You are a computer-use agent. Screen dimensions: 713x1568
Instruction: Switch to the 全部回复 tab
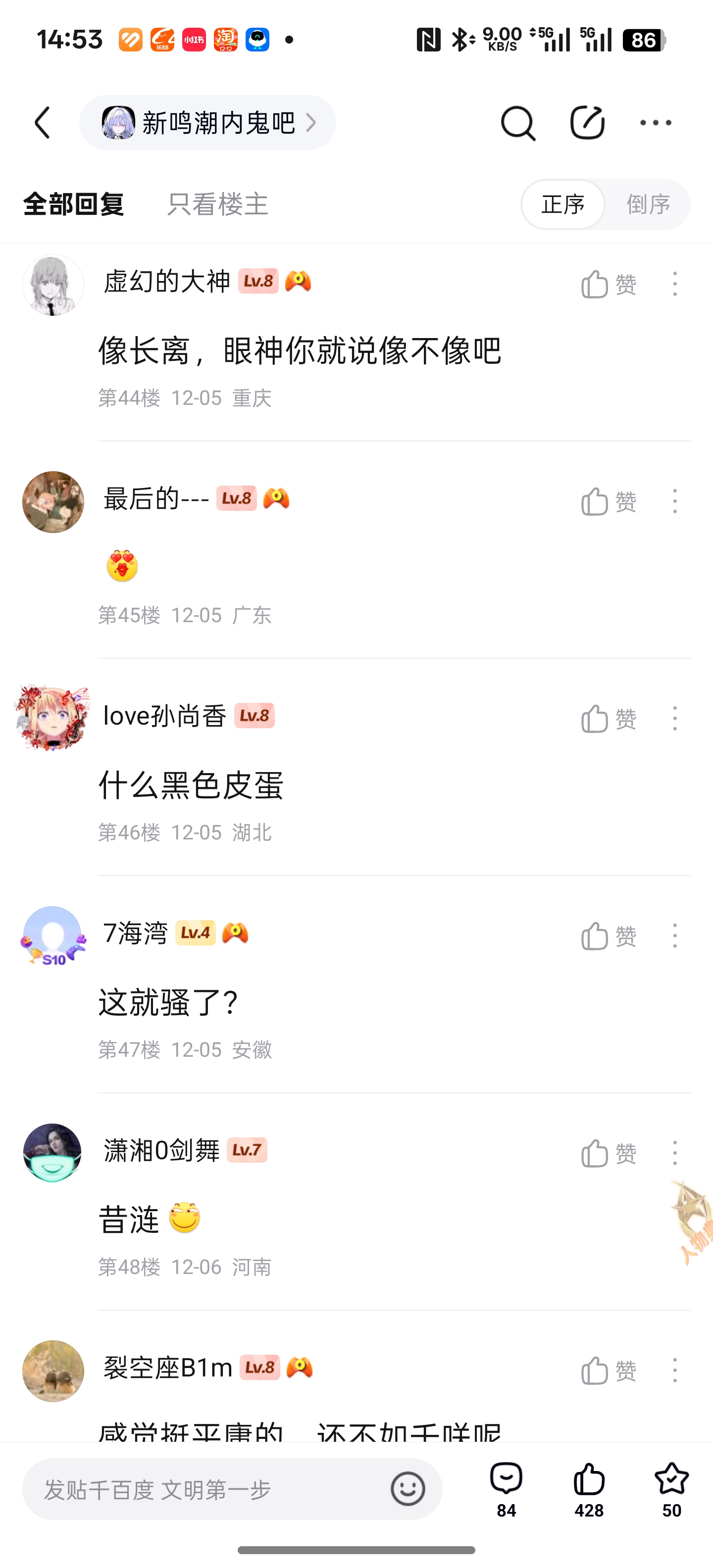[x=74, y=204]
